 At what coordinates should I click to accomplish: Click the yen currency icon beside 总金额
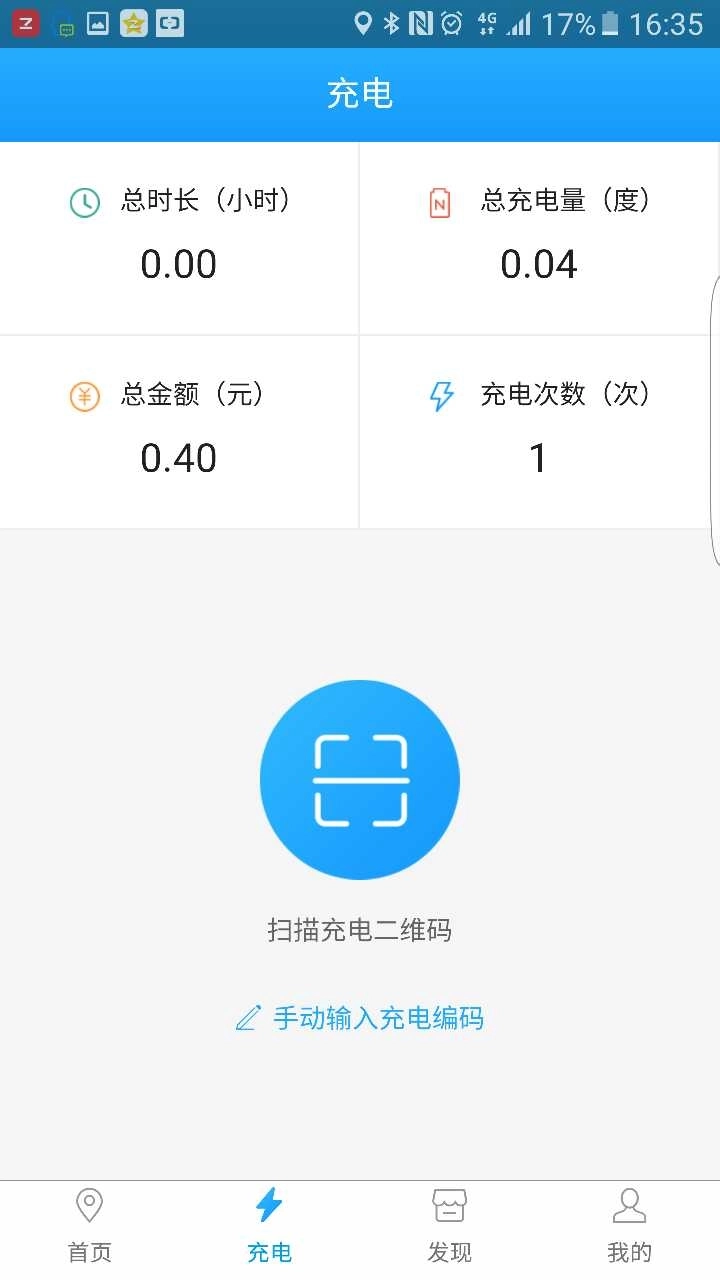(85, 395)
